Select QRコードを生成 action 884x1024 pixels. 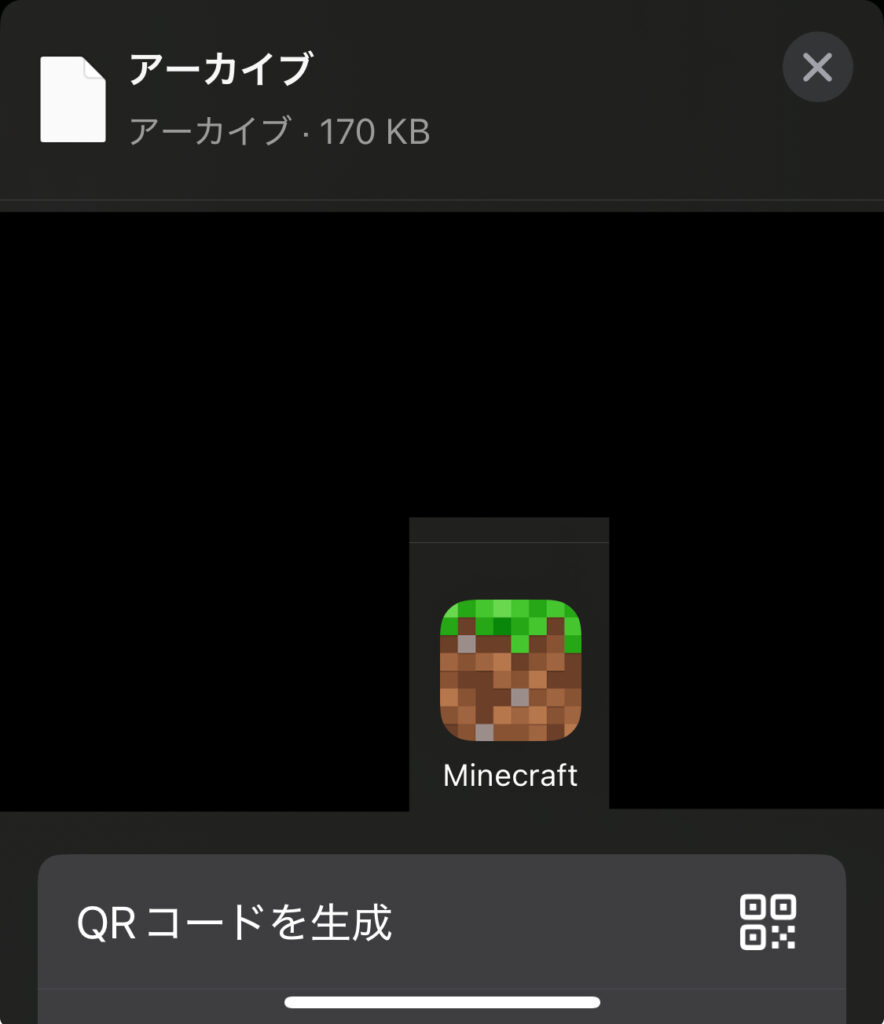pos(441,922)
